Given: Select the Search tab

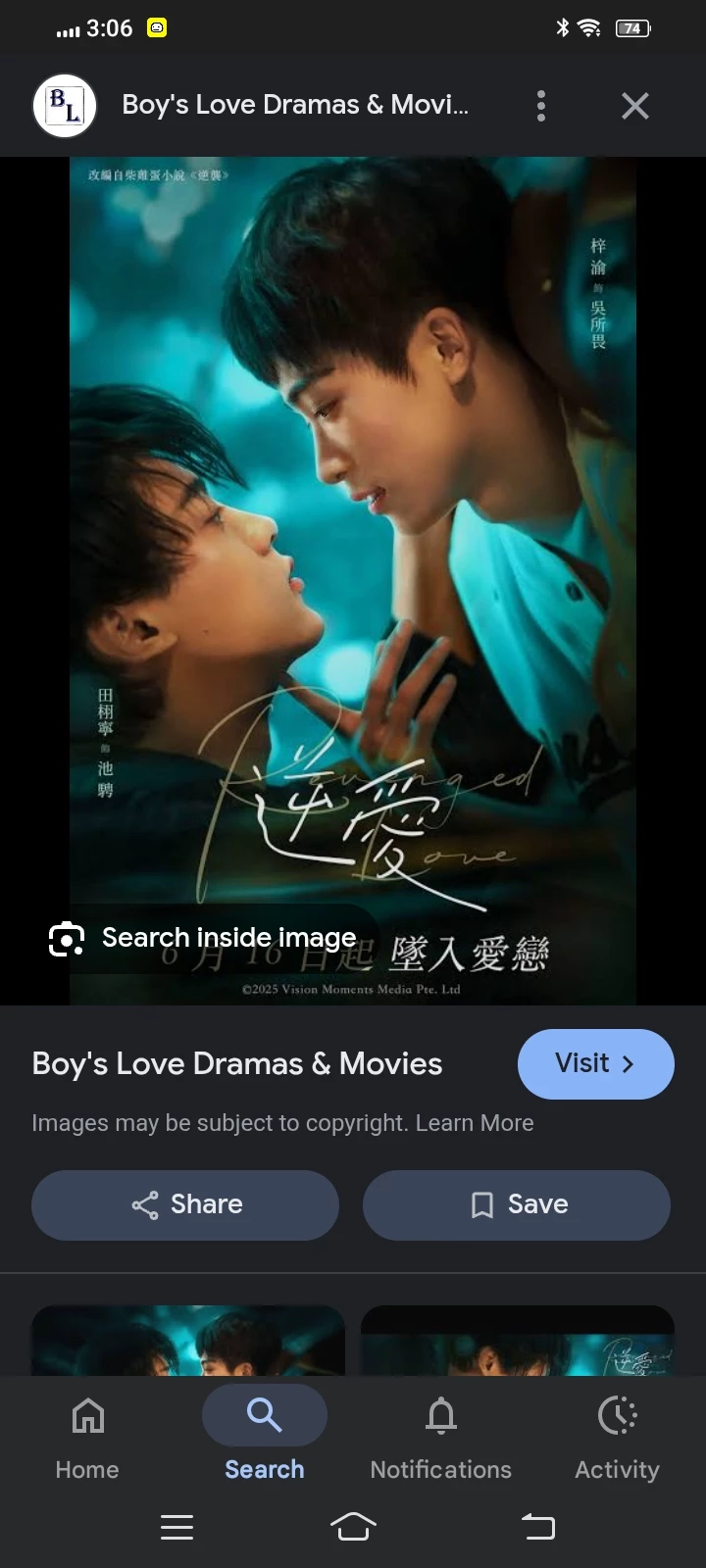Looking at the screenshot, I should (x=264, y=1438).
